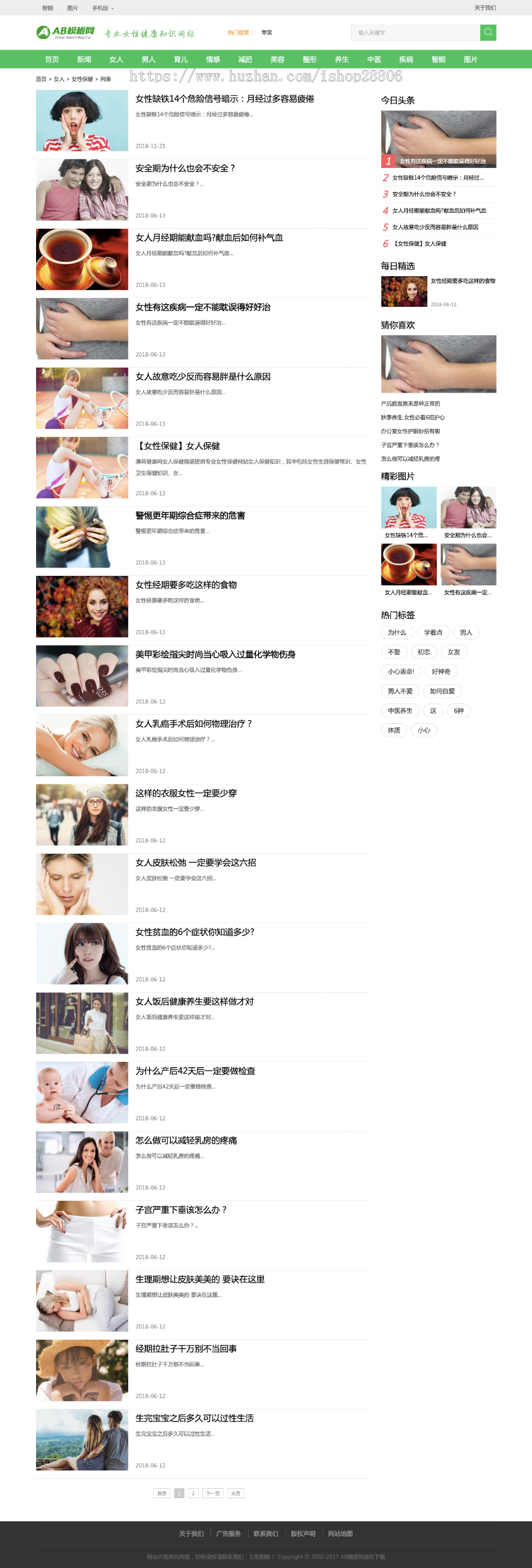This screenshot has width=532, height=1568.
Task: Open the 手机版 dropdown in top bar
Action: point(102,8)
